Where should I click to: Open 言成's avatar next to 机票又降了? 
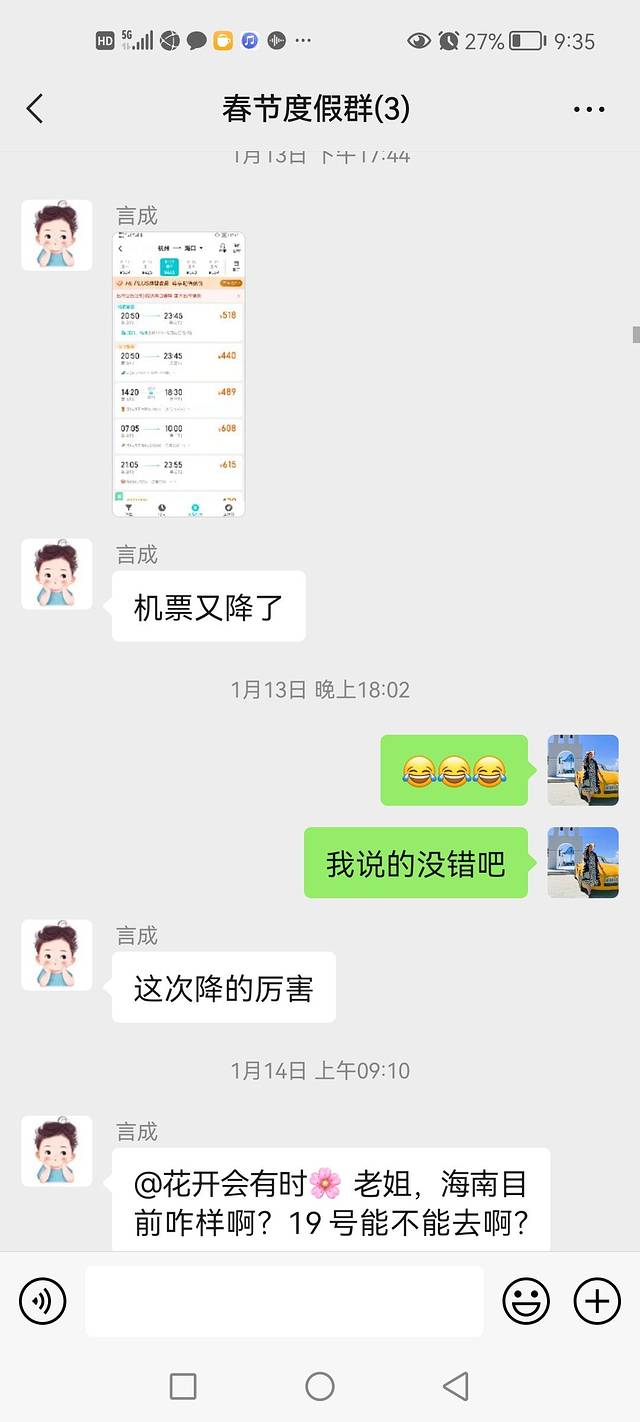point(57,574)
